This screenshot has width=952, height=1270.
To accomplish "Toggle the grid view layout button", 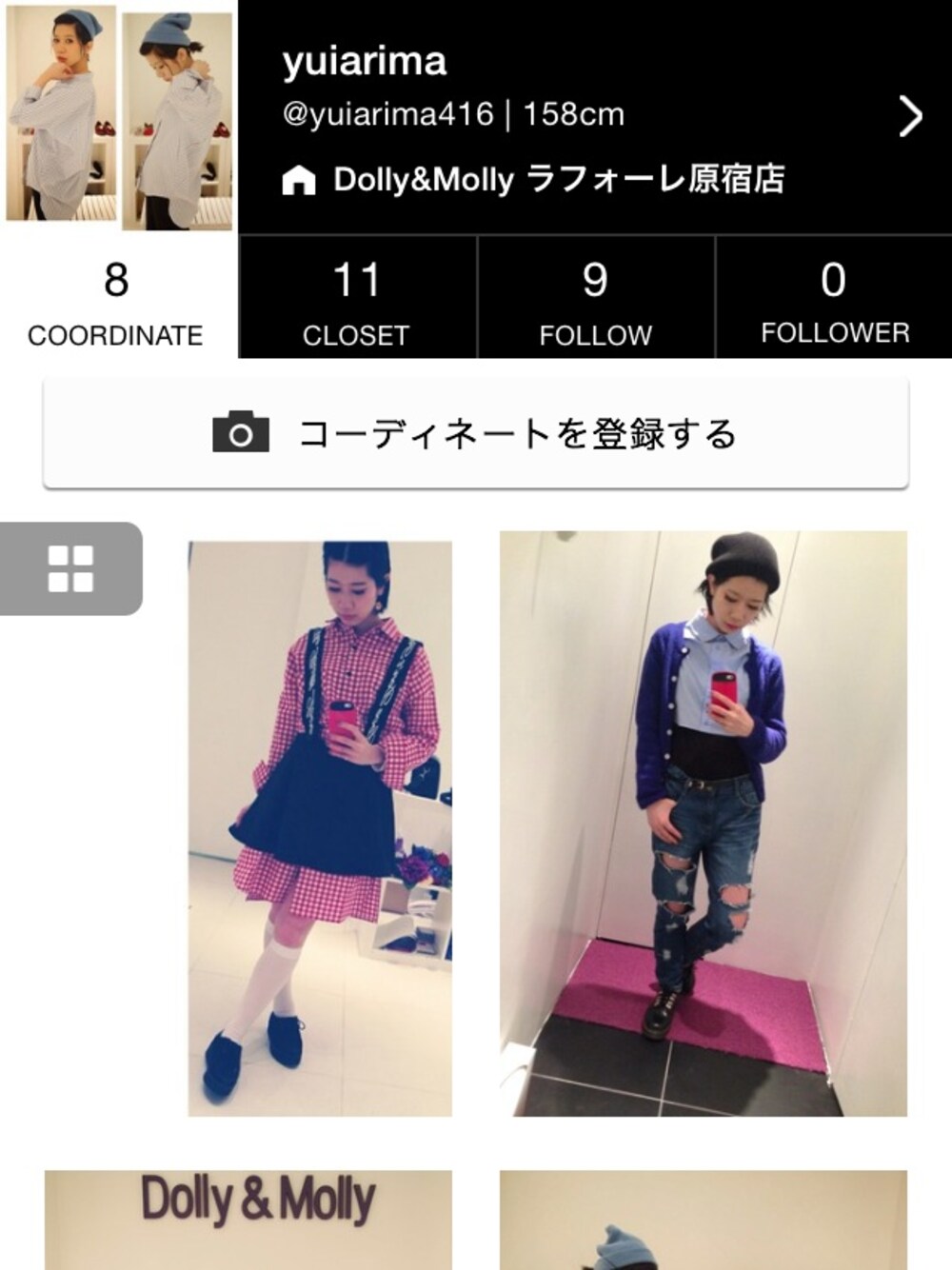I will click(x=71, y=568).
